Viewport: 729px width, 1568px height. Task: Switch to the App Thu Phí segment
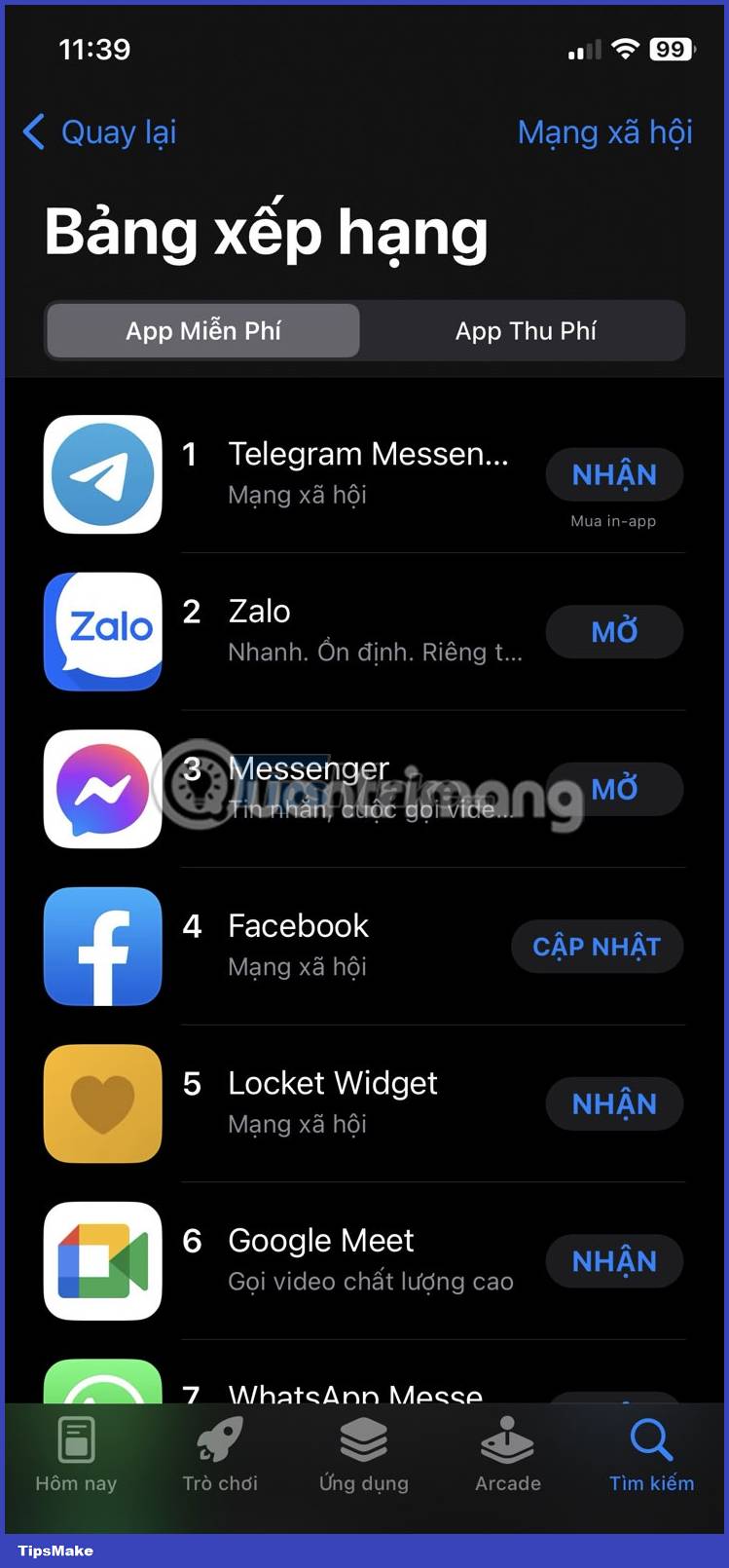[527, 330]
